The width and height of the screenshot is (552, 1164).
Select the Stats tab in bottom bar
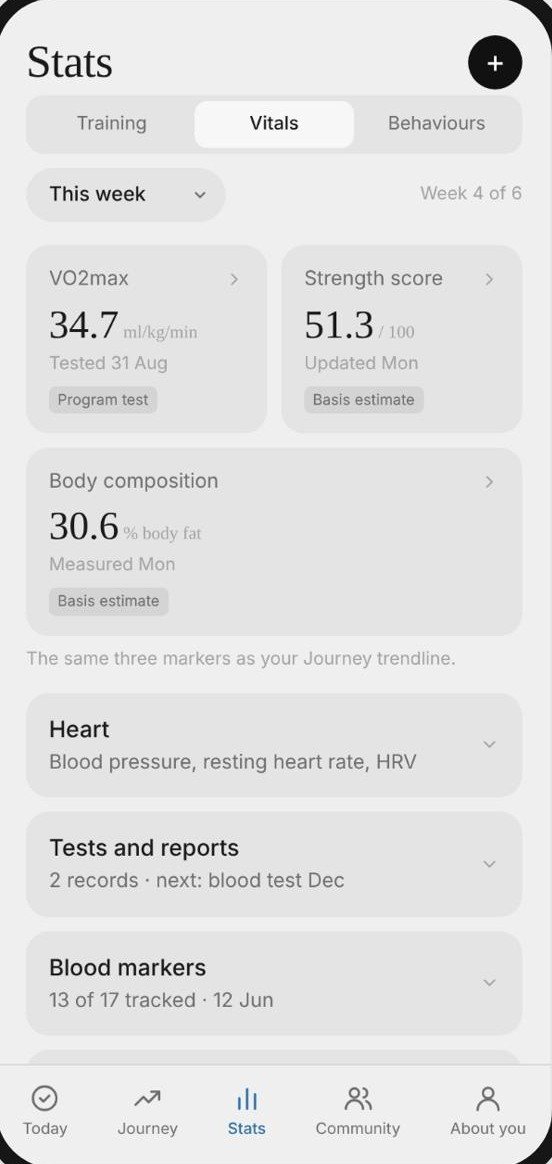[x=246, y=1111]
